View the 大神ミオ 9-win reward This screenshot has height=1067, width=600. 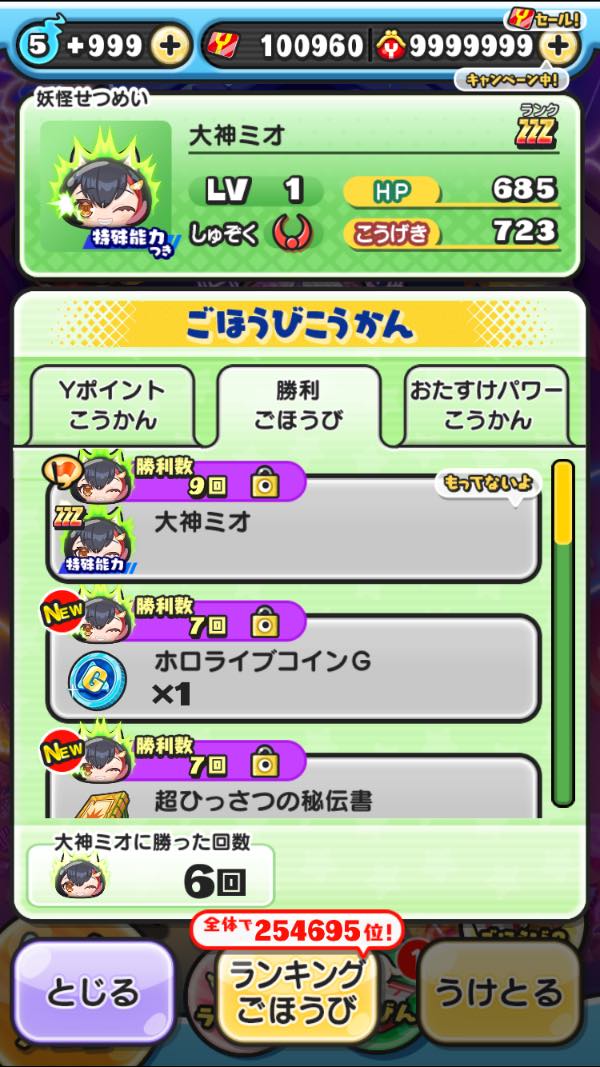[295, 530]
